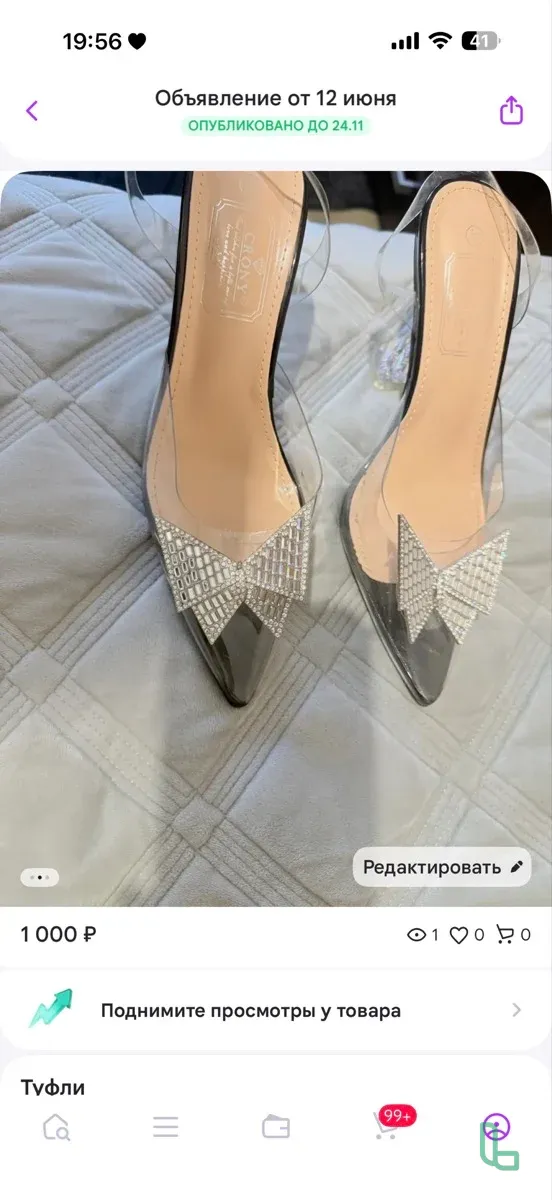Open Поднимите просмотры у товара
Image resolution: width=552 pixels, height=1200 pixels.
click(276, 1010)
